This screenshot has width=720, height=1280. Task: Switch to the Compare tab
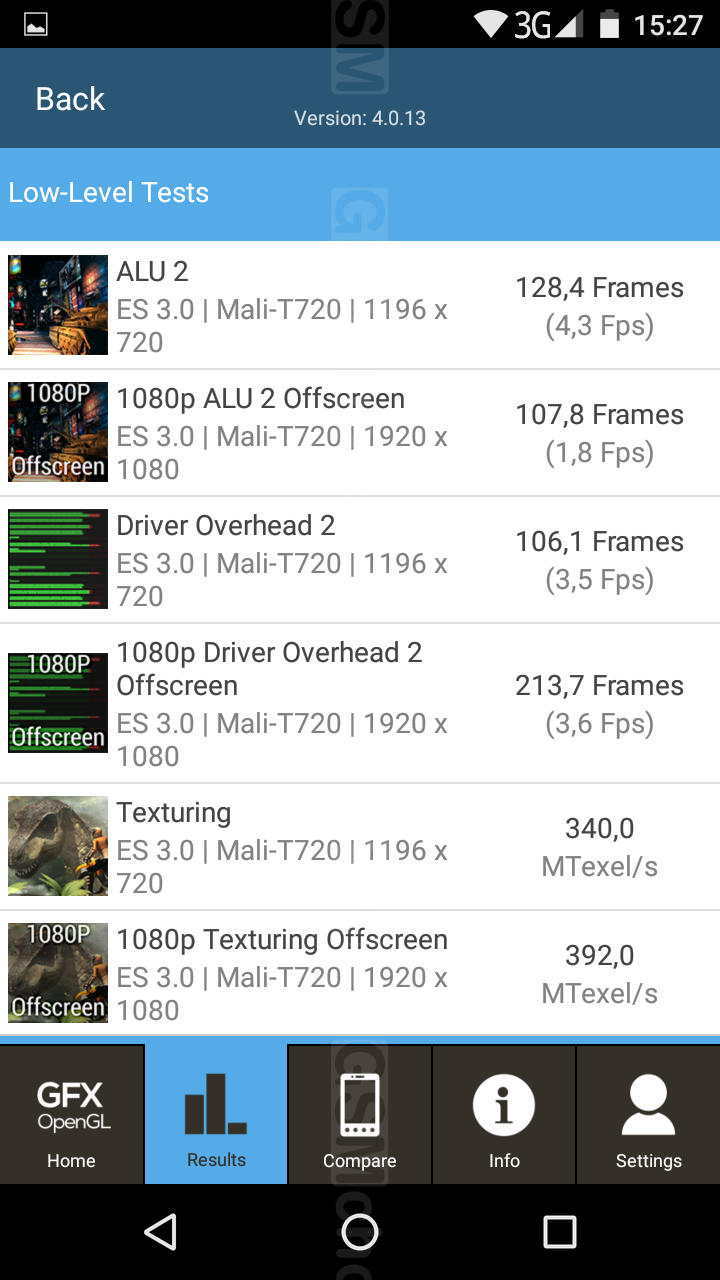[x=360, y=1115]
